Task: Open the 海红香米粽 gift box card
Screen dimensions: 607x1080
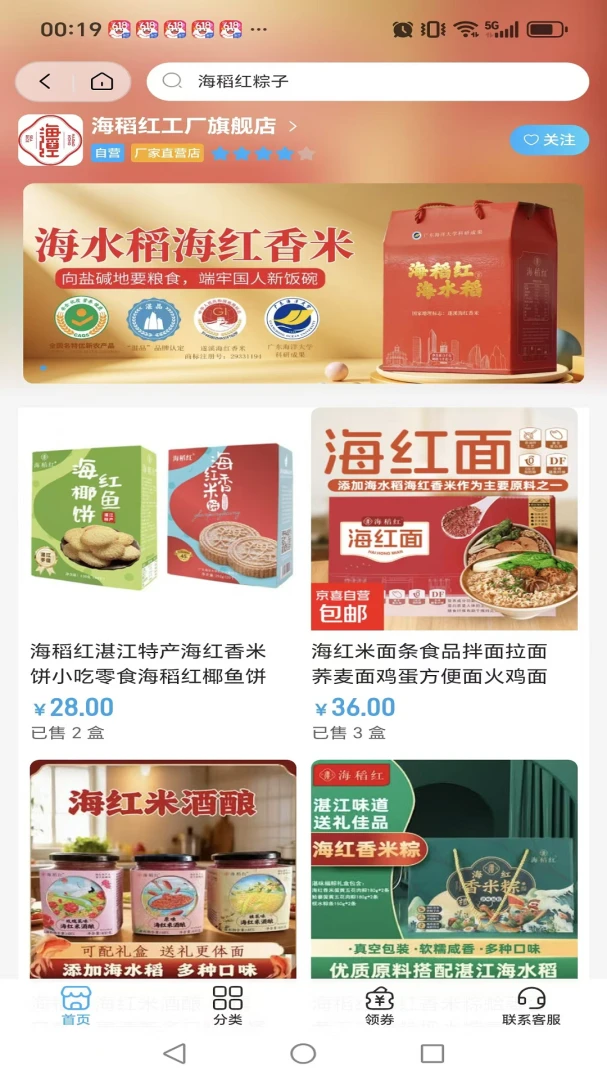Action: click(444, 869)
